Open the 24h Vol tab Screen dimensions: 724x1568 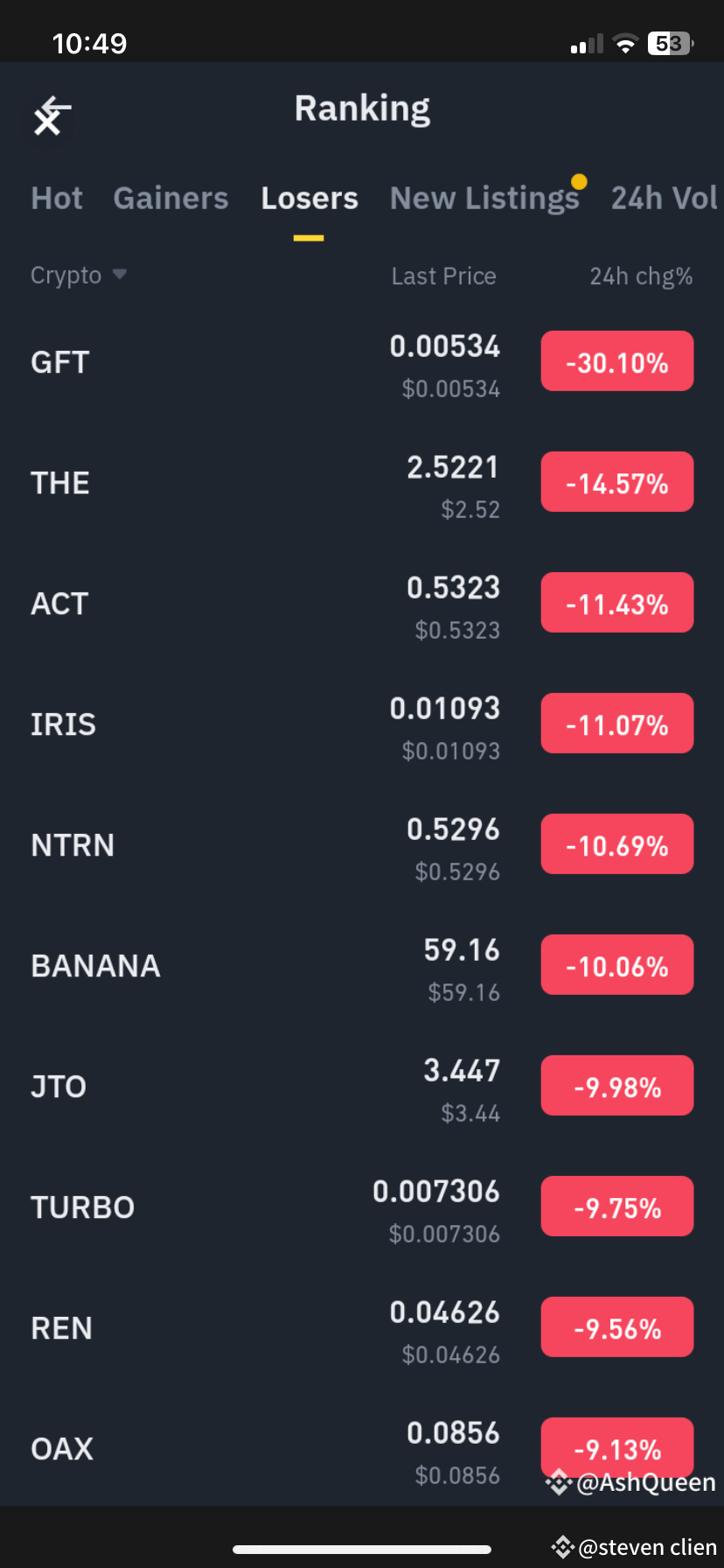tap(665, 198)
